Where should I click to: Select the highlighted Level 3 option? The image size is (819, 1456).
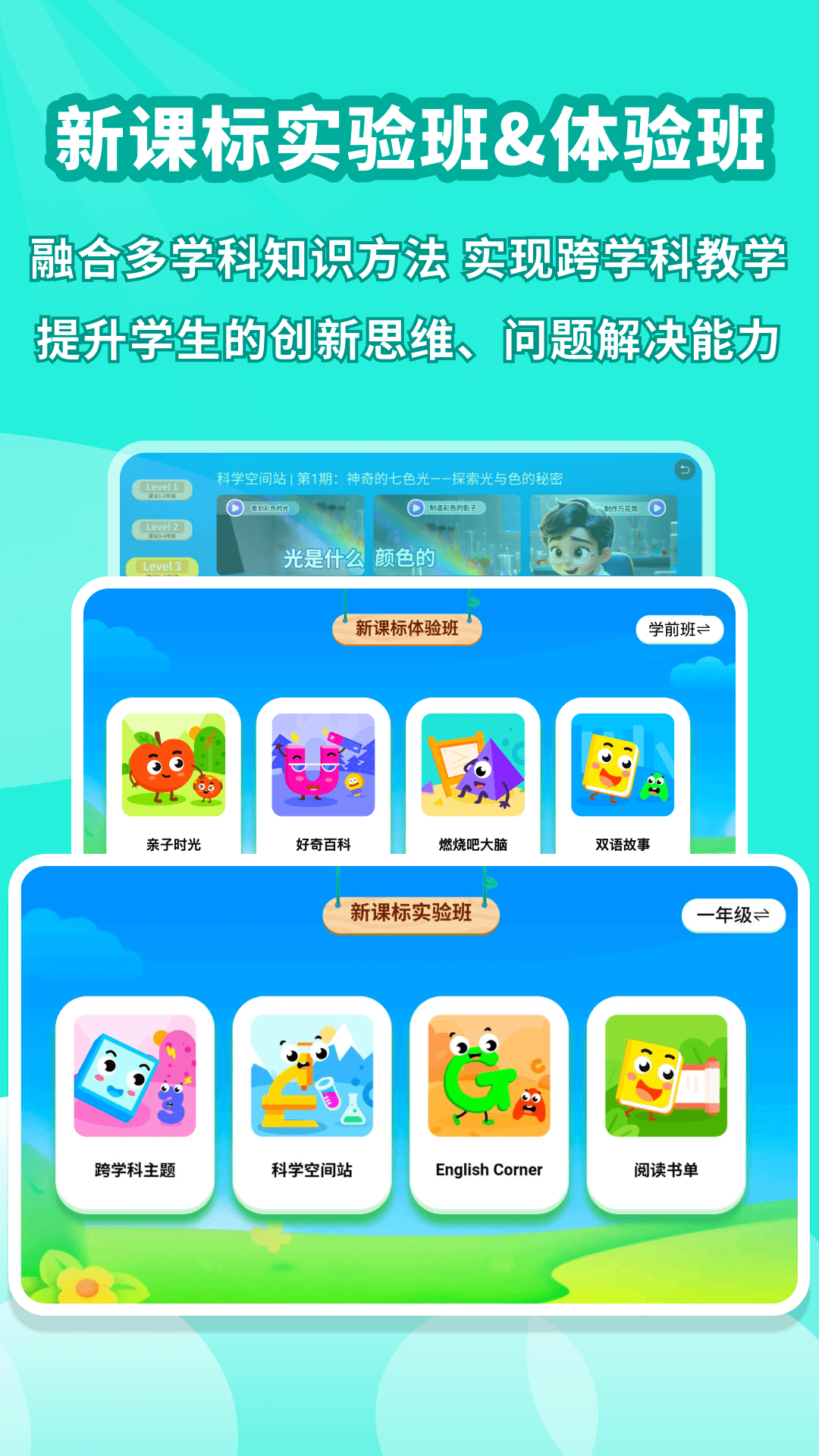click(162, 567)
